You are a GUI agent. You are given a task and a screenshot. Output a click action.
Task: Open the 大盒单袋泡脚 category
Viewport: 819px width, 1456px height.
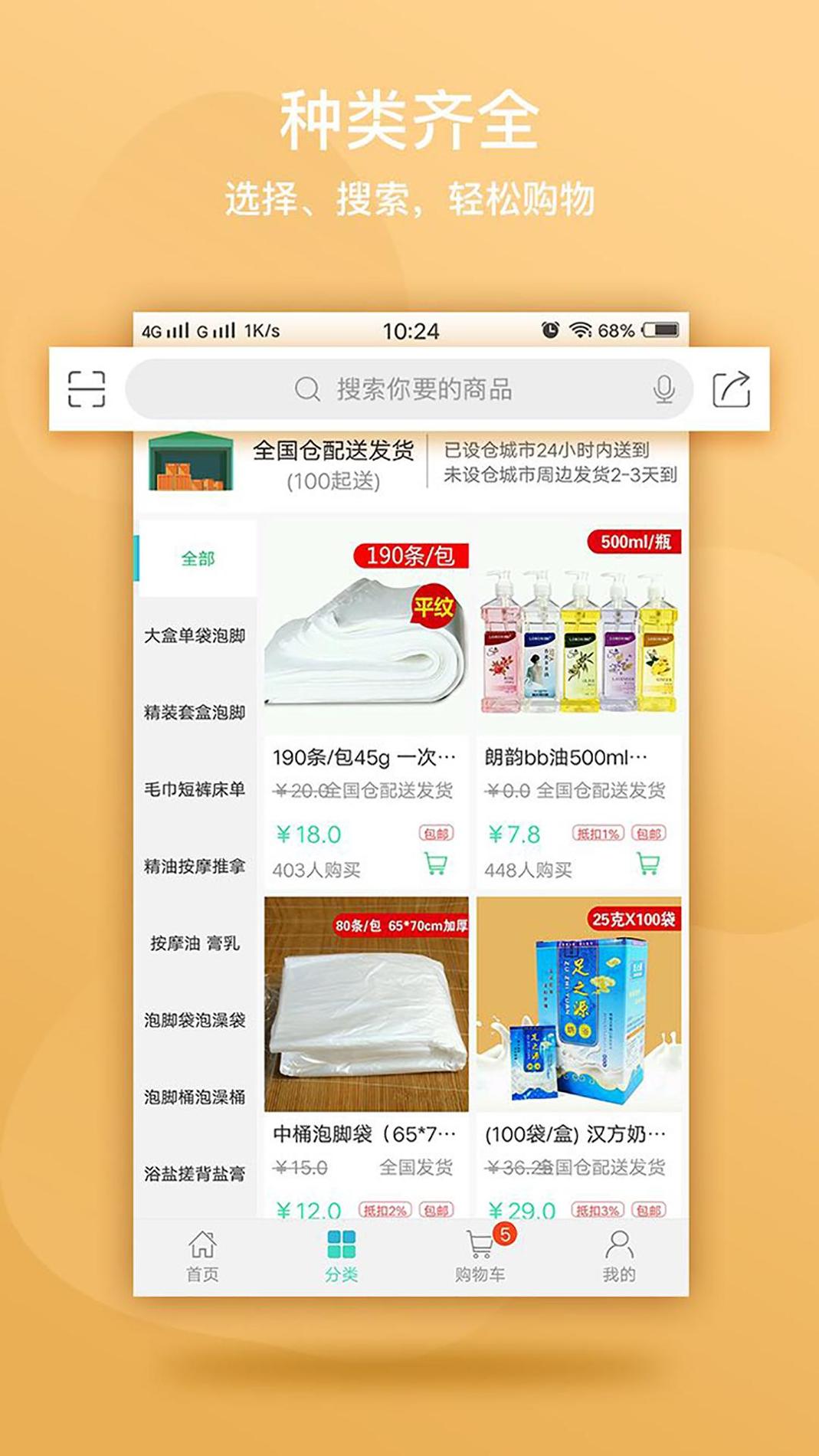click(x=196, y=635)
